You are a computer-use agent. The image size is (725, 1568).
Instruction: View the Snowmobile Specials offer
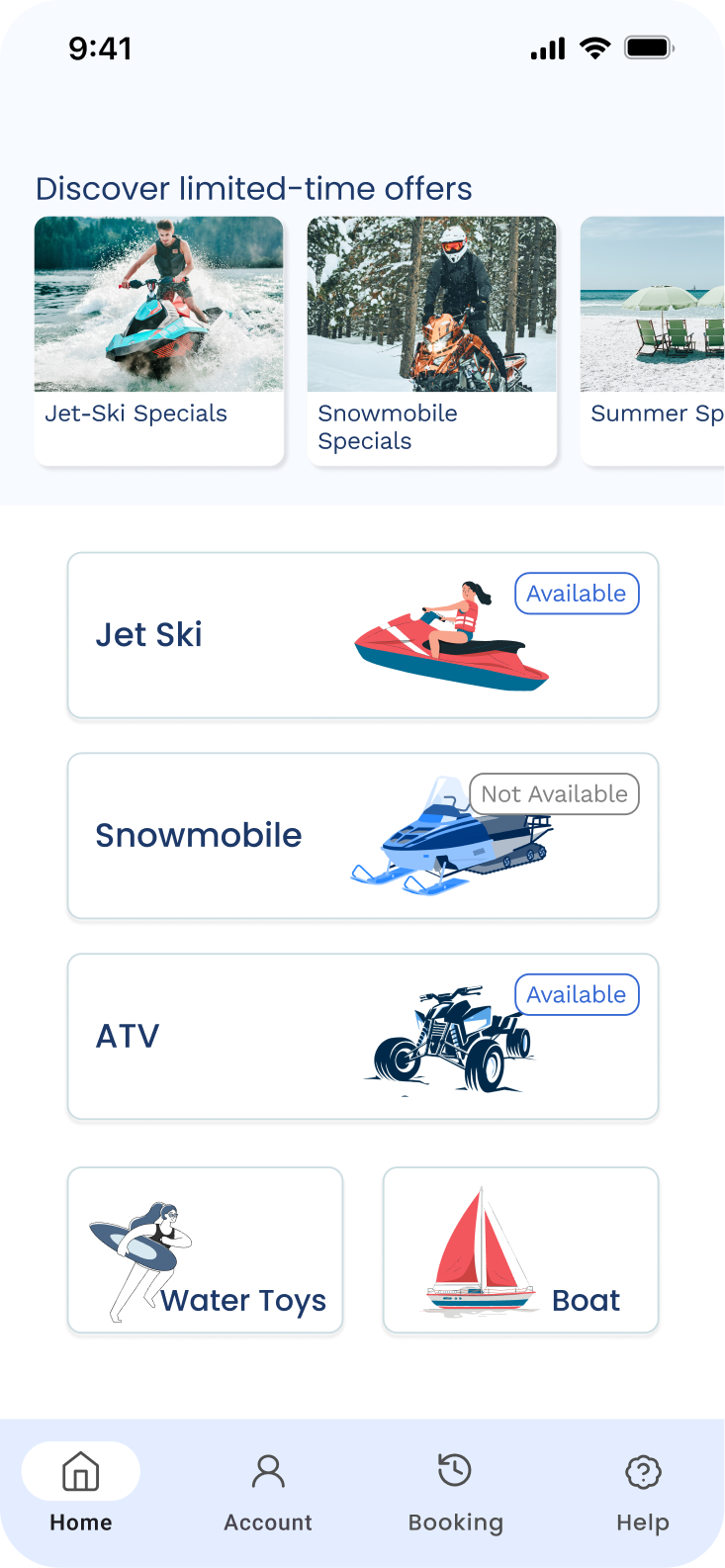tap(431, 340)
